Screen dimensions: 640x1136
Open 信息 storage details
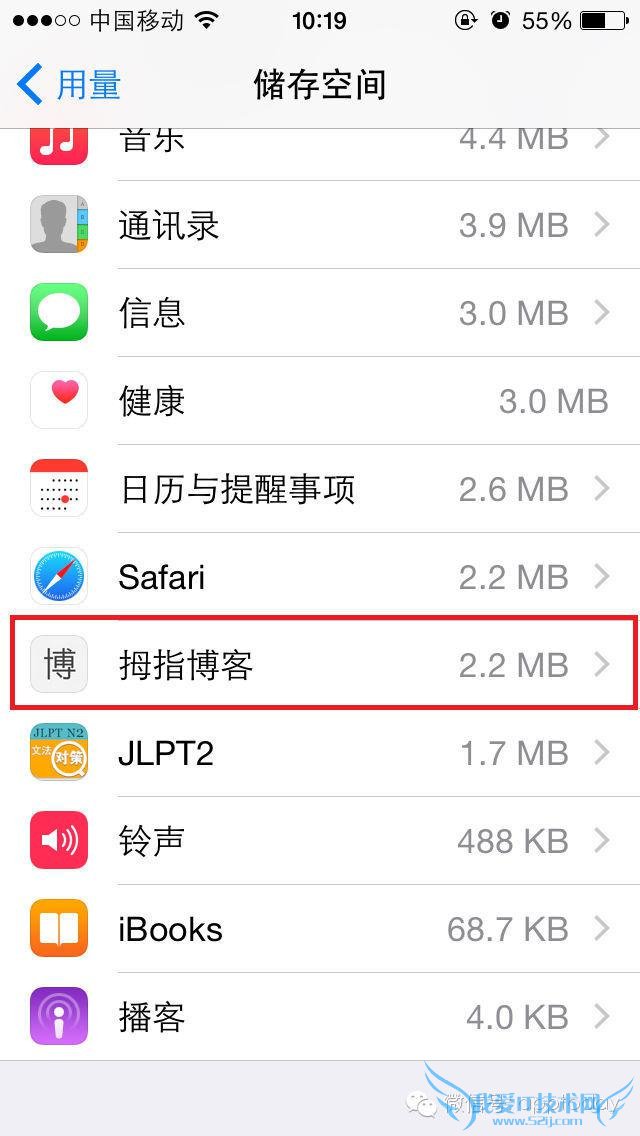pos(320,313)
